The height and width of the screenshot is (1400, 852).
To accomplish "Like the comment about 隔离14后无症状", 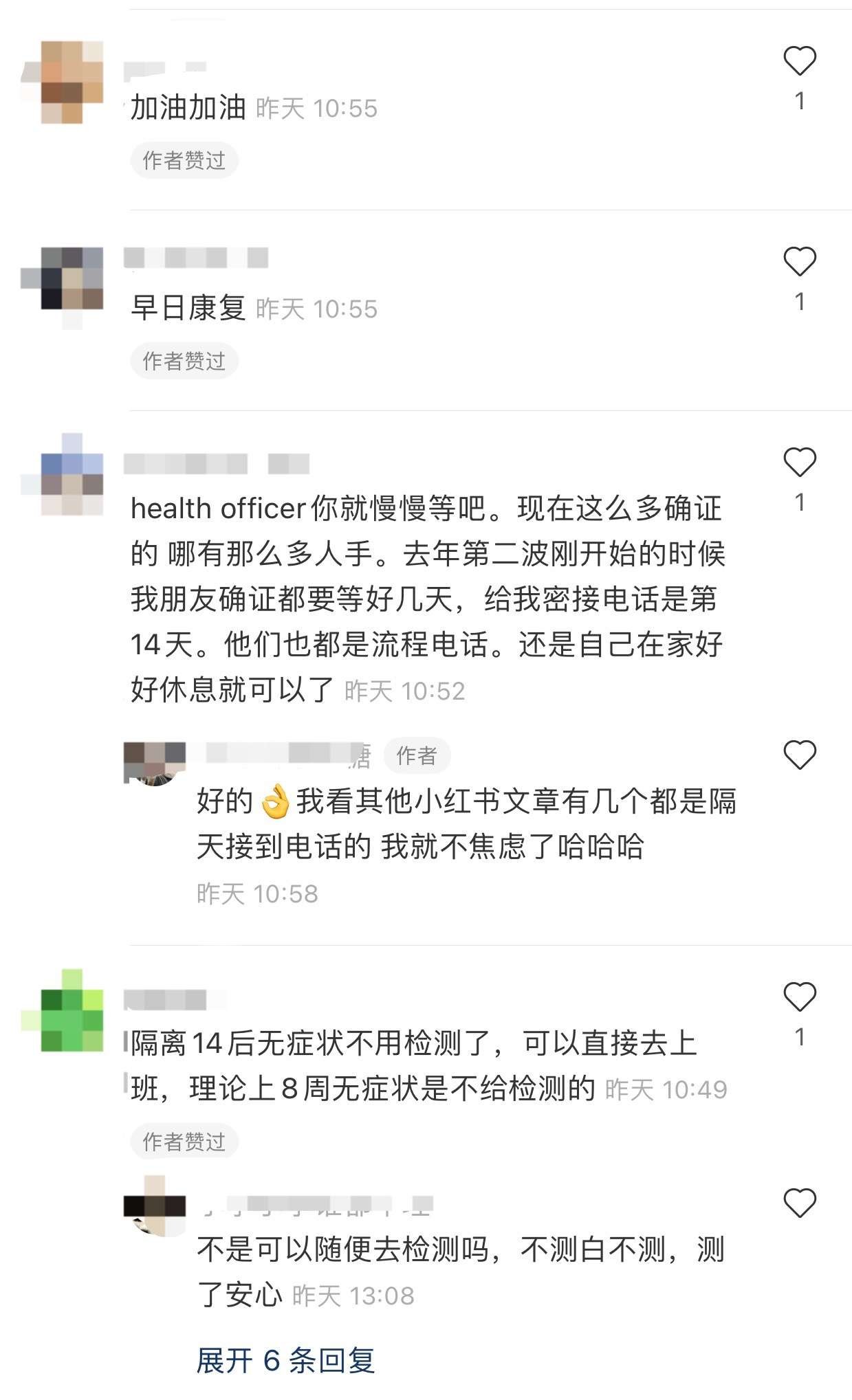I will pyautogui.click(x=799, y=997).
